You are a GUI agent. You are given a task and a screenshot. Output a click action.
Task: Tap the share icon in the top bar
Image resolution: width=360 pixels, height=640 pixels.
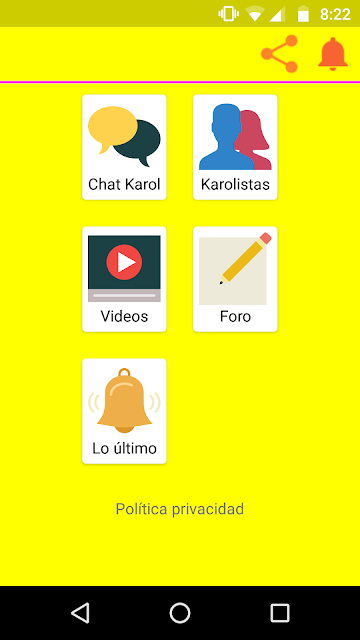tap(280, 54)
